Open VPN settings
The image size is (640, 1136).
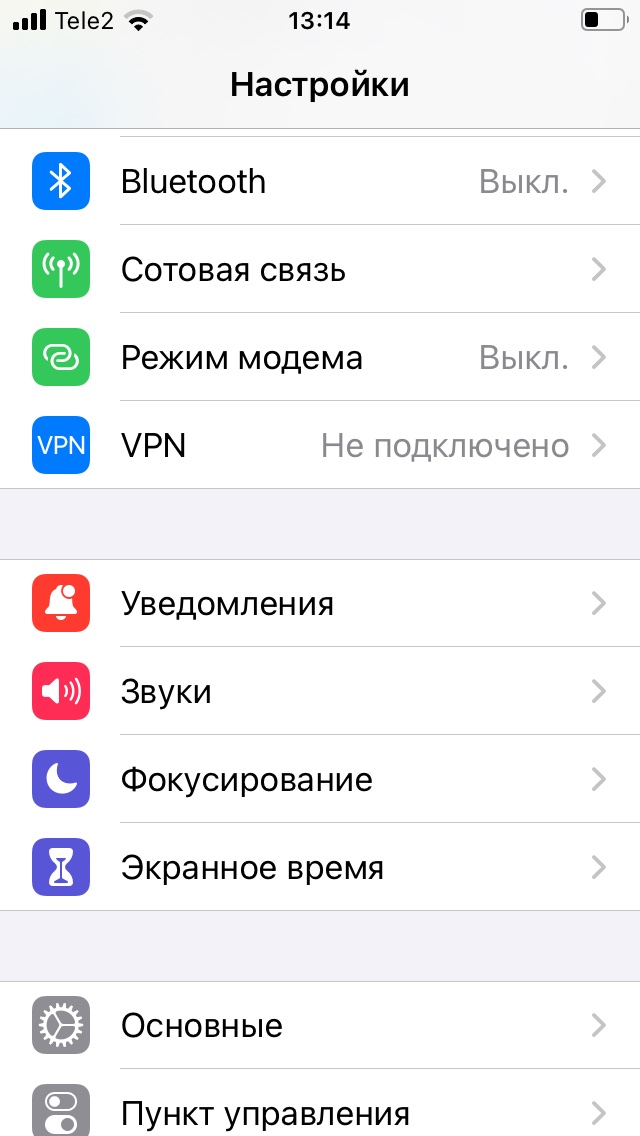(x=320, y=445)
